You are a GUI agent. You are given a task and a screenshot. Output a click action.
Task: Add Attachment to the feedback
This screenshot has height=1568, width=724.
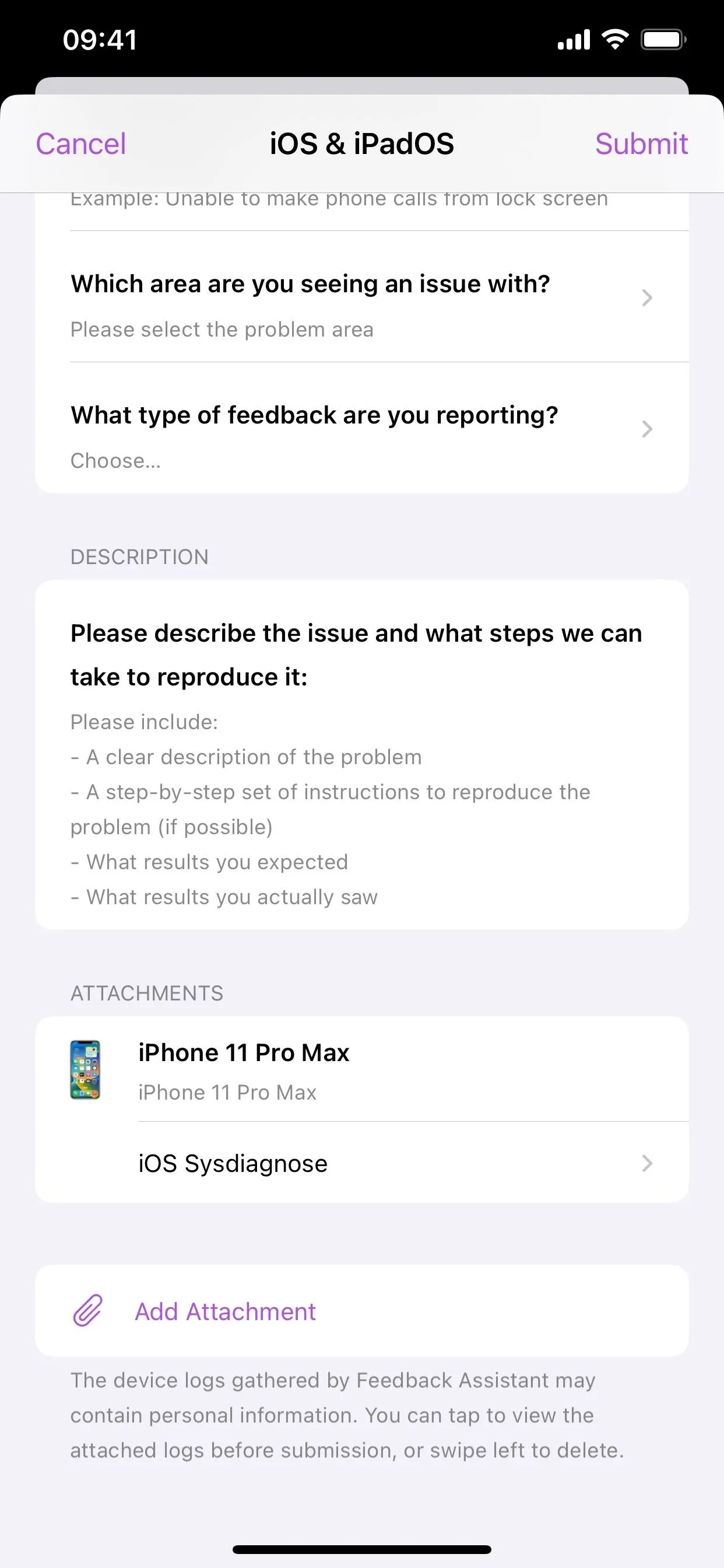362,1311
